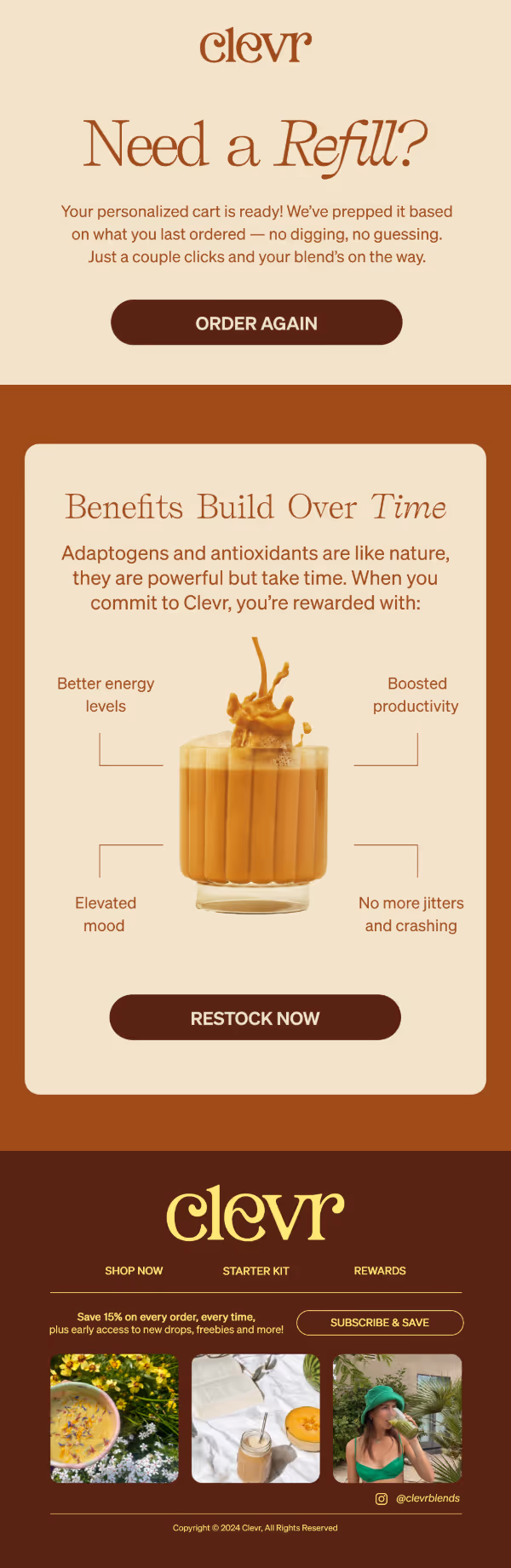Open the iced latte and melon photo

click(255, 1418)
